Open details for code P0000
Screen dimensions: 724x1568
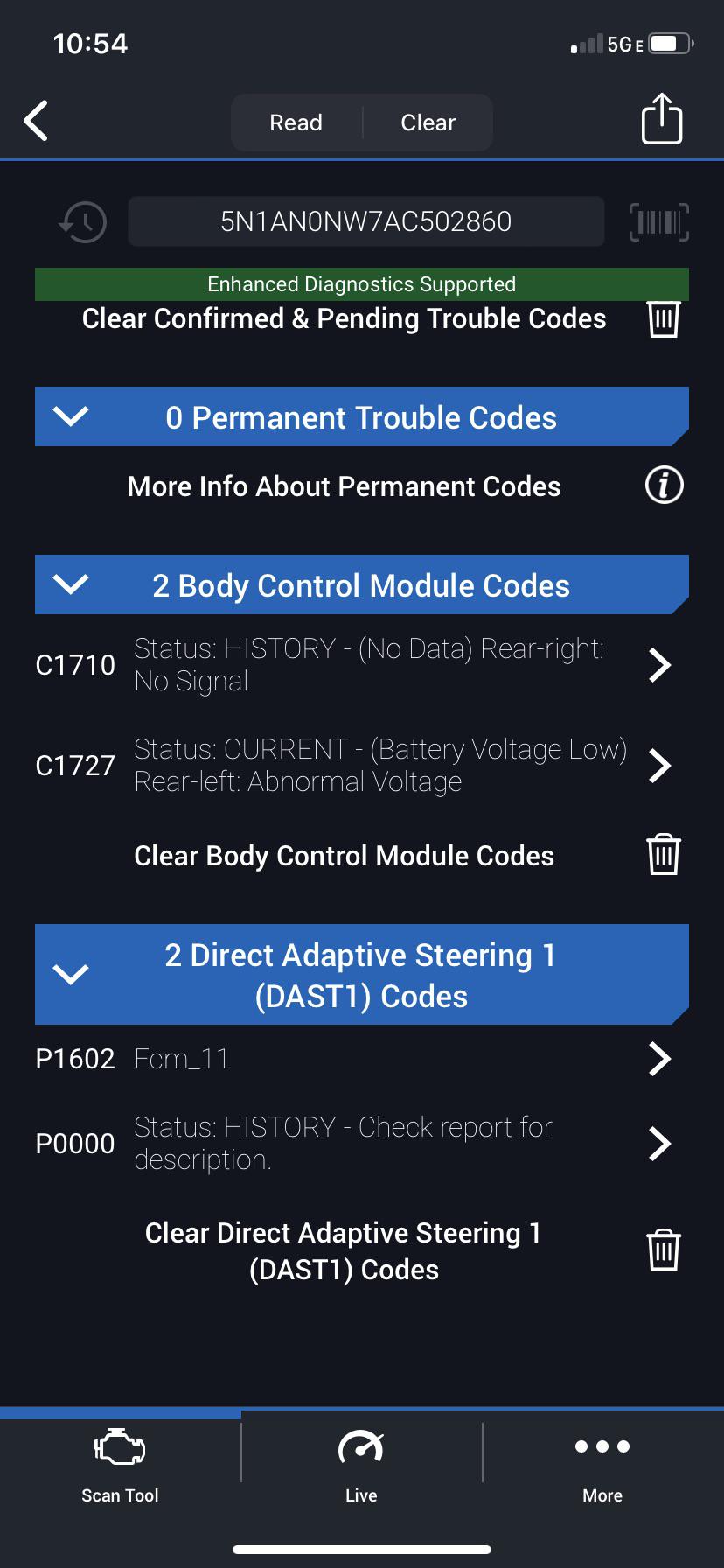tap(659, 1143)
